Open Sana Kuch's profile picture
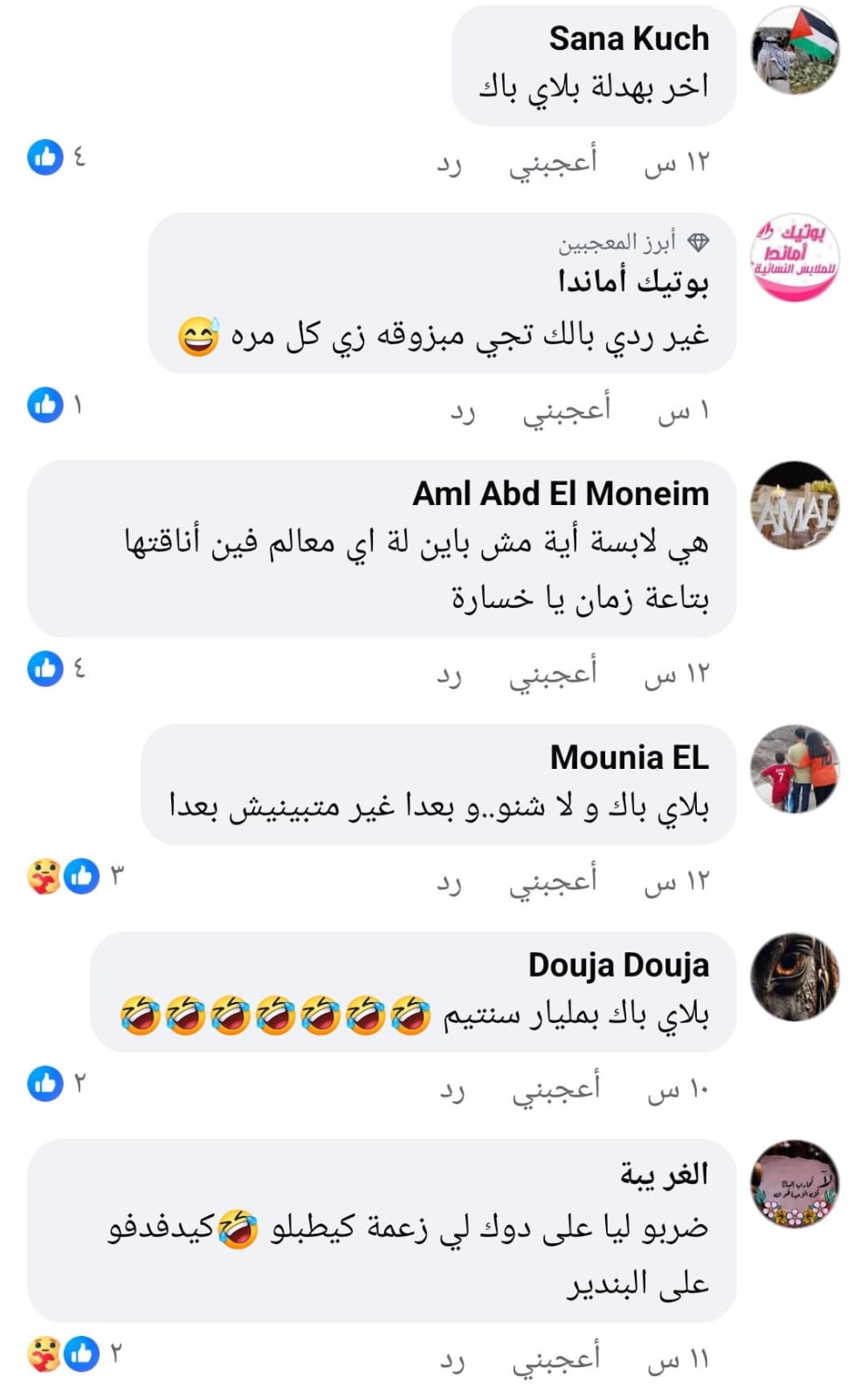Viewport: 868px width, 1397px height. point(795,49)
